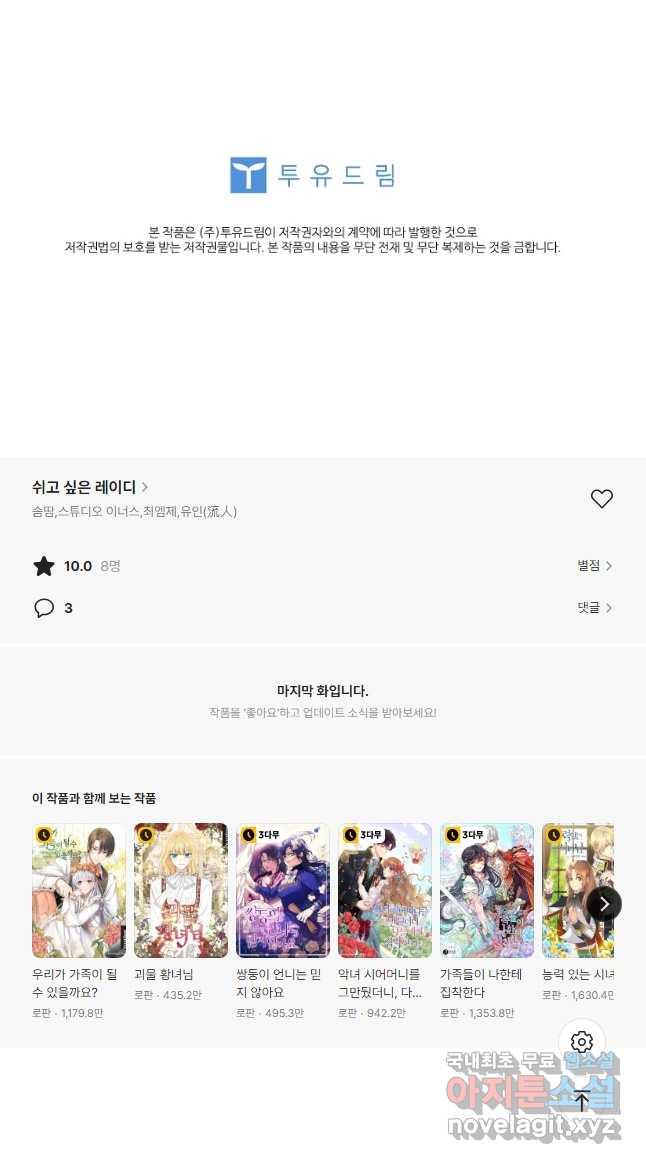Open the 댓글 comments page
Viewport: 646px width, 1164px height.
(594, 608)
